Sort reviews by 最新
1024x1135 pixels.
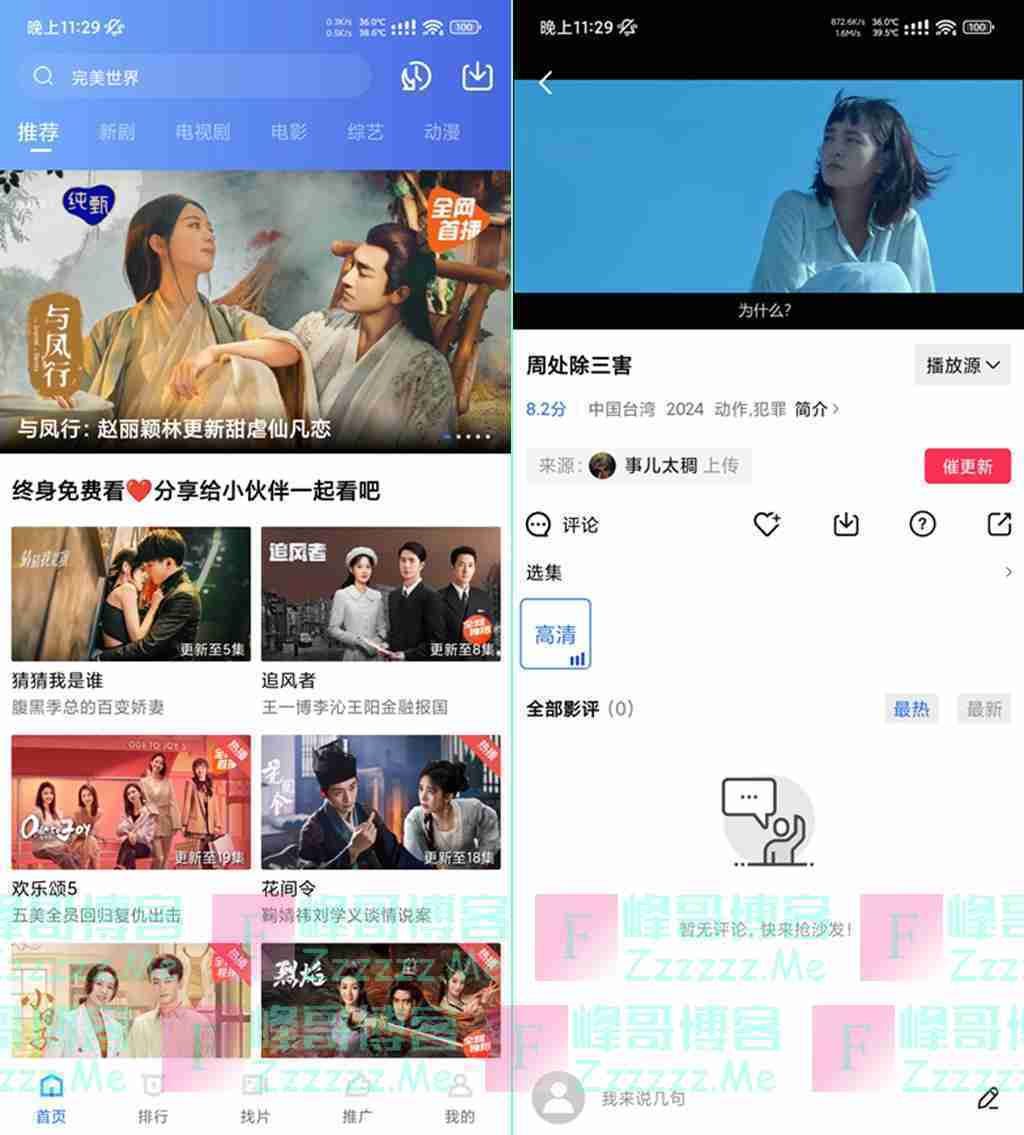pyautogui.click(x=983, y=709)
